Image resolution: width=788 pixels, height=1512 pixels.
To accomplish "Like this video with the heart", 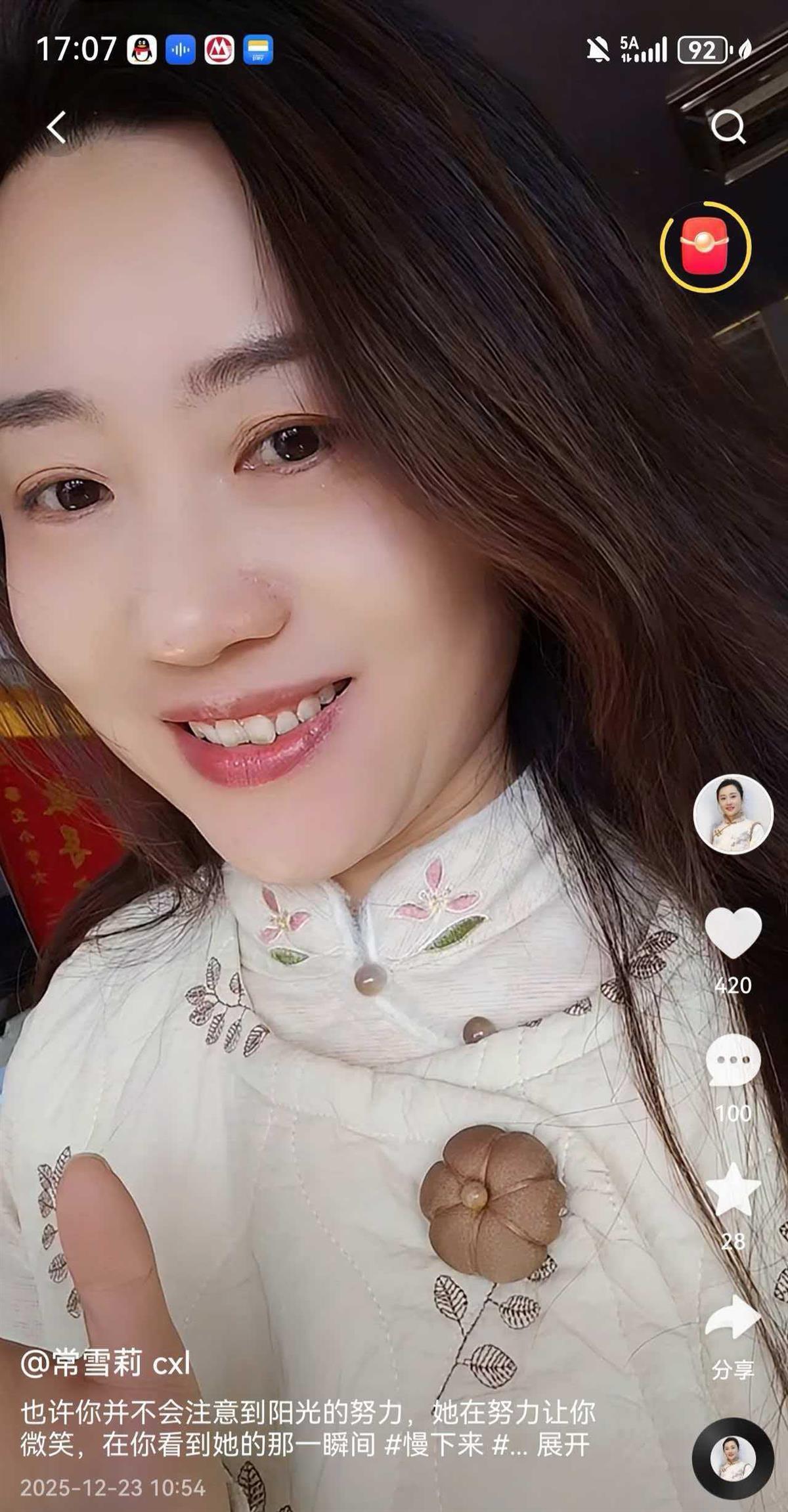I will (x=733, y=933).
